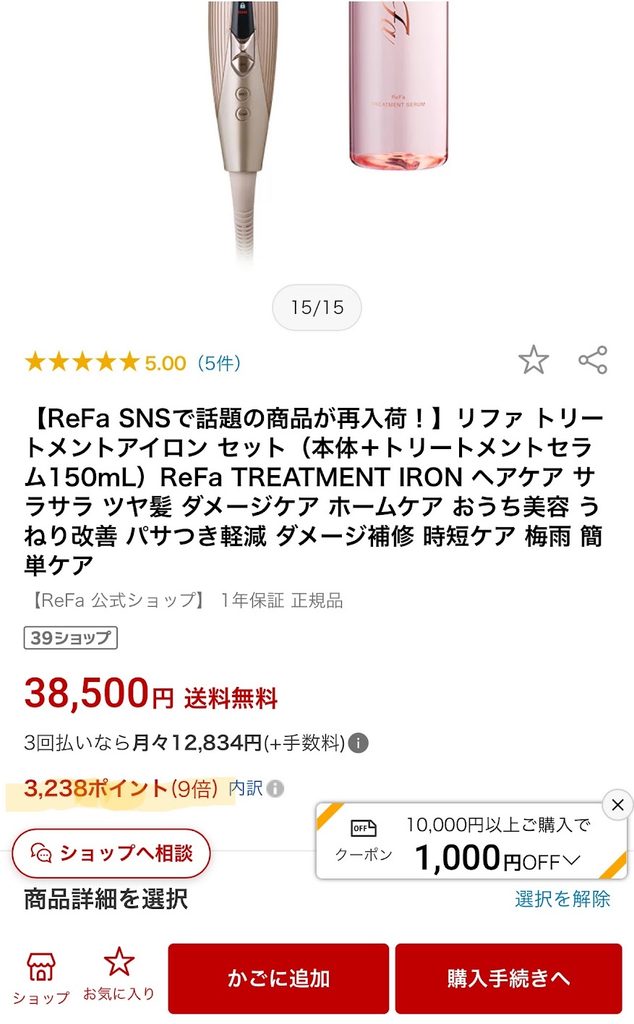Open the product image gallery
This screenshot has height=1024, width=634.
[x=317, y=131]
